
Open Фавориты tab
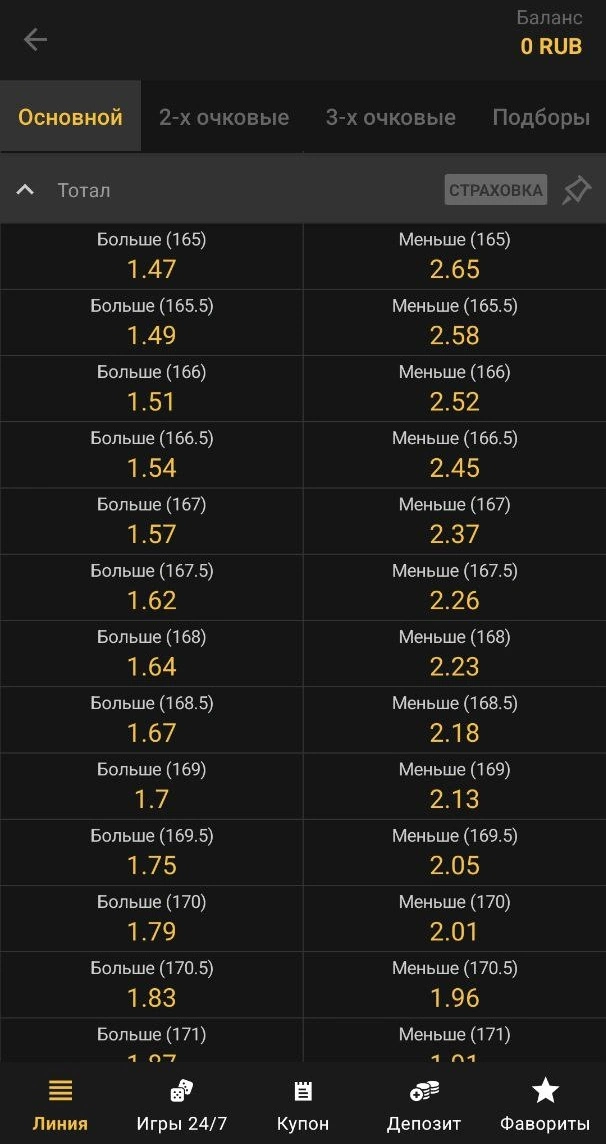[545, 1103]
